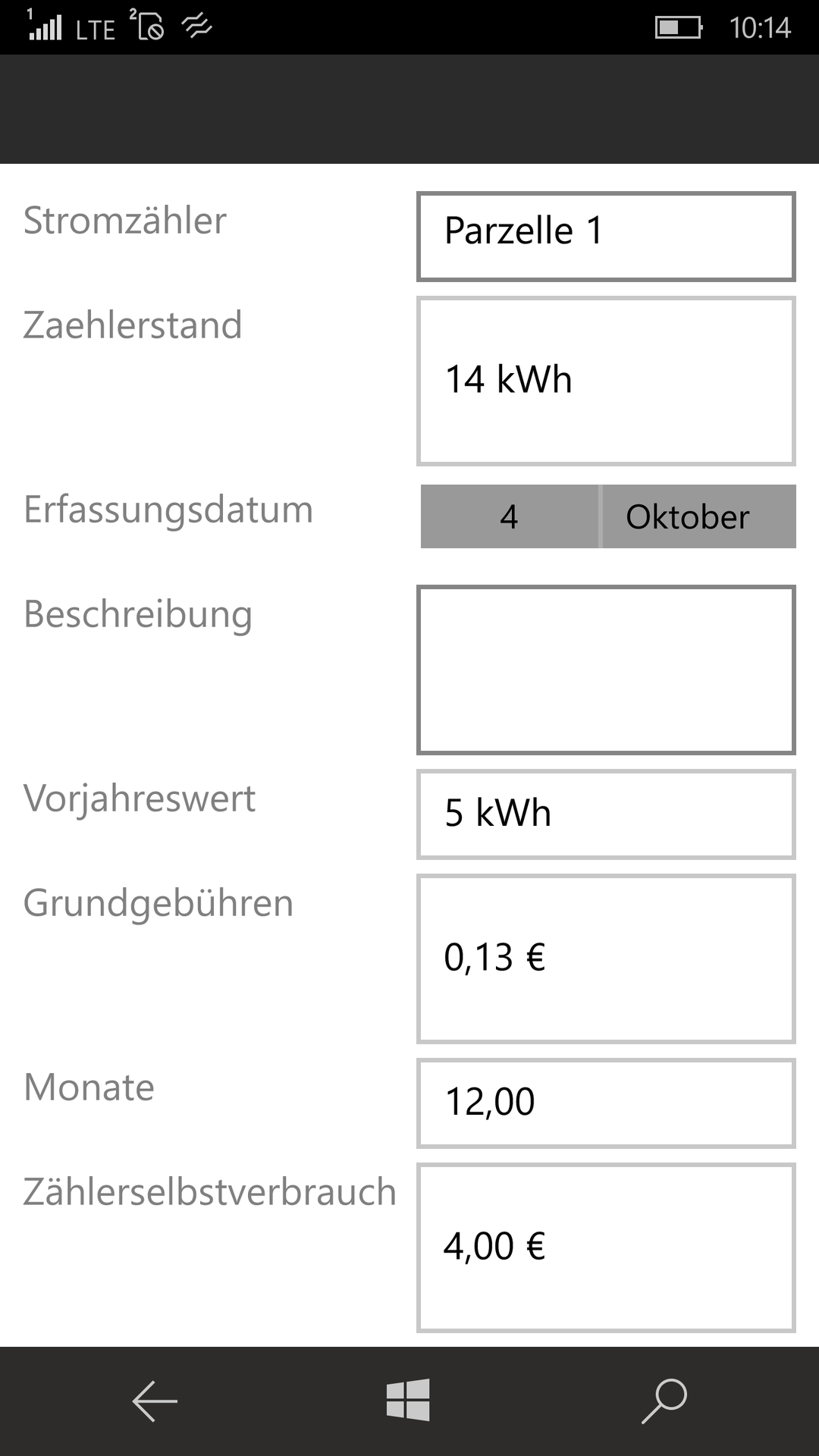Edit the Zaehlerstand field with 14 kWh
The width and height of the screenshot is (819, 1456).
coord(606,381)
